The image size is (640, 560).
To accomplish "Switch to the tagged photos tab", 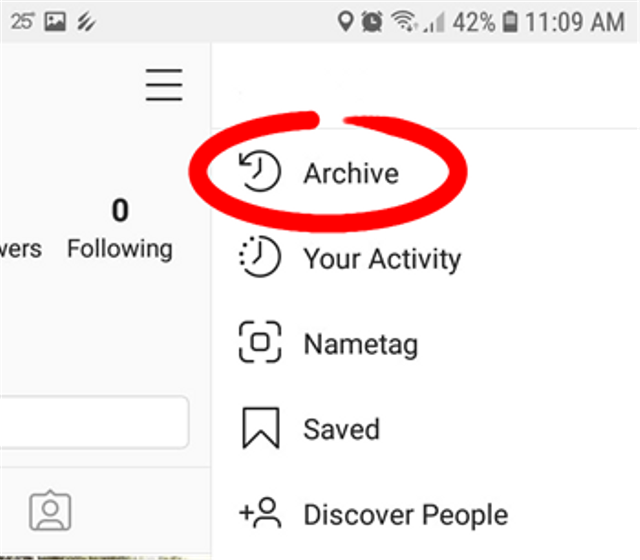I will (x=50, y=510).
